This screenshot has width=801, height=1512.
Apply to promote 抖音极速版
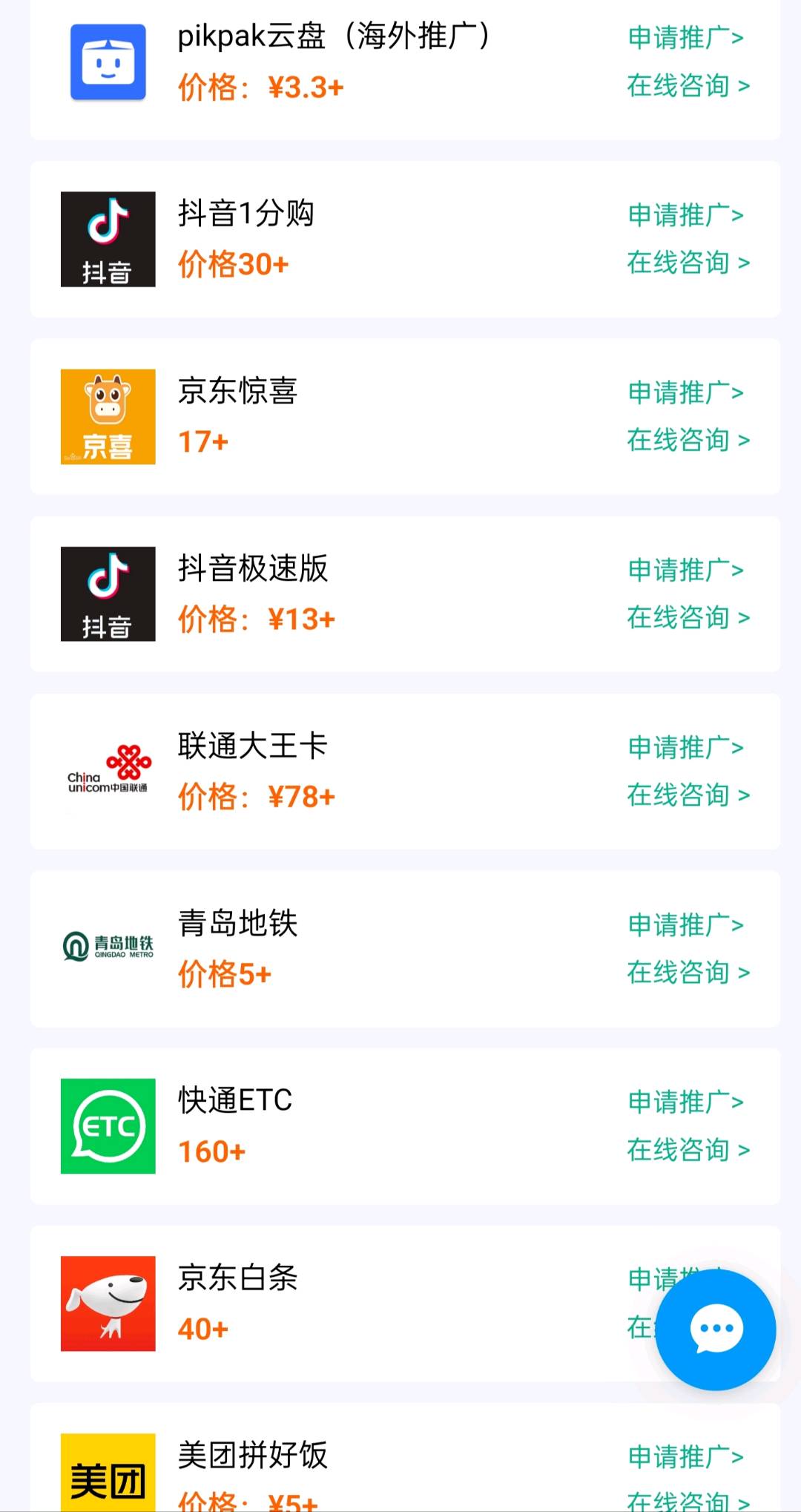tap(686, 569)
